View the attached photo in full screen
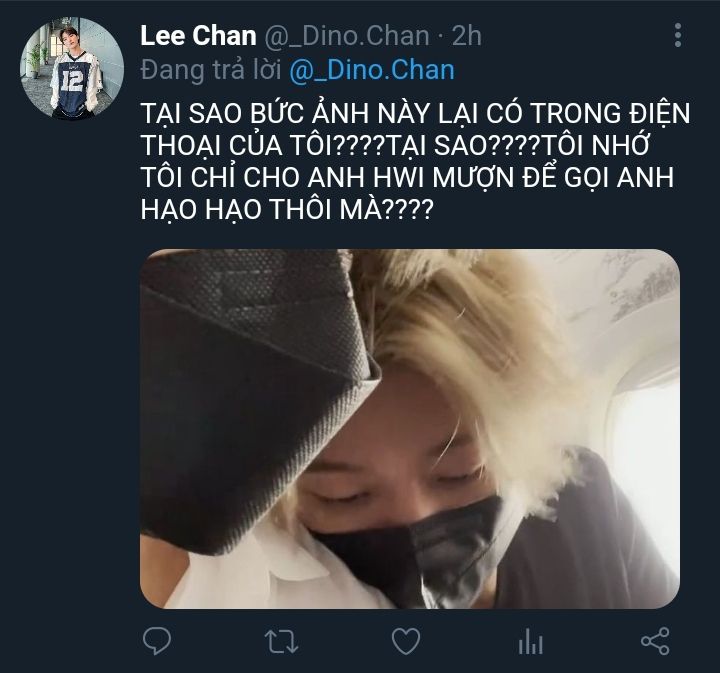This screenshot has height=673, width=720. pyautogui.click(x=410, y=428)
